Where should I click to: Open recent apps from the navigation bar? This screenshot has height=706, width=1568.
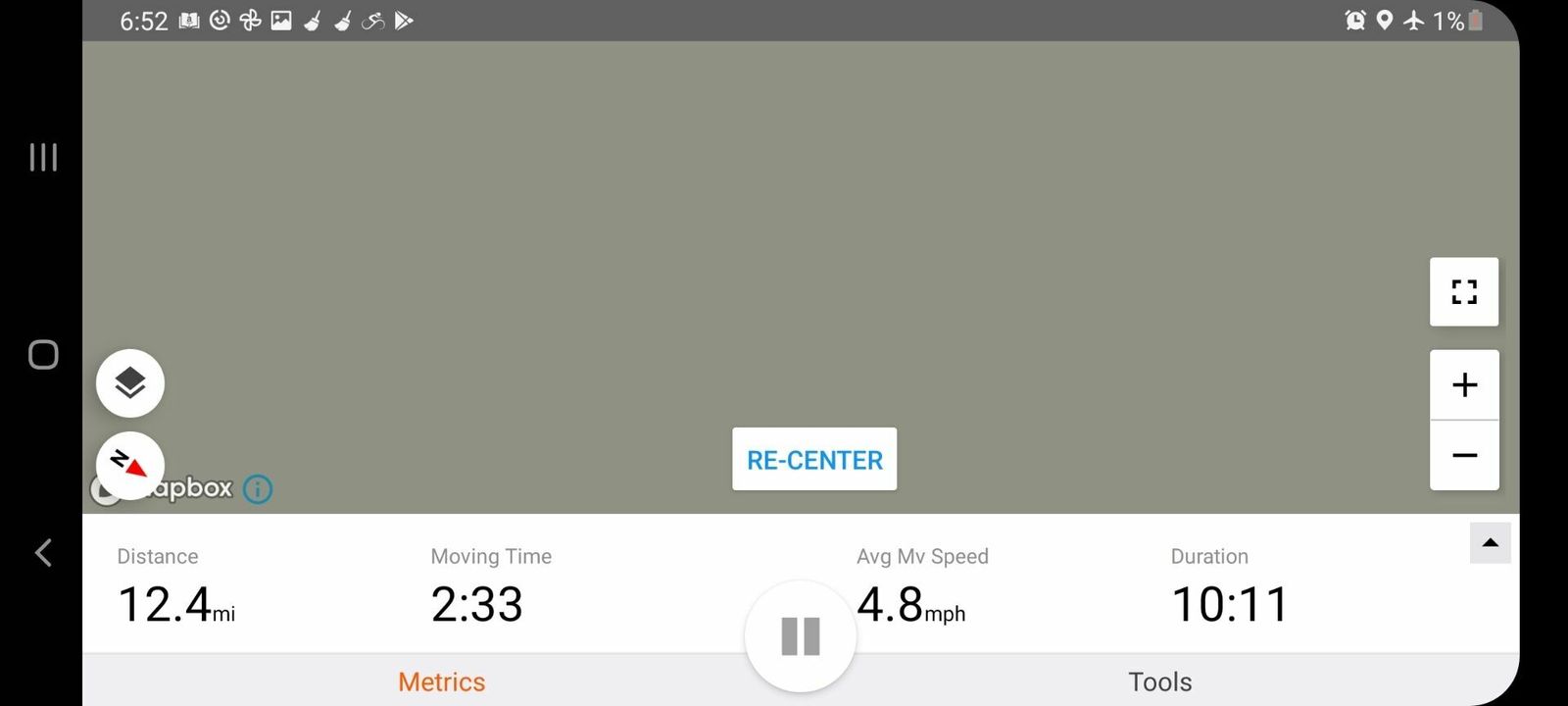43,157
